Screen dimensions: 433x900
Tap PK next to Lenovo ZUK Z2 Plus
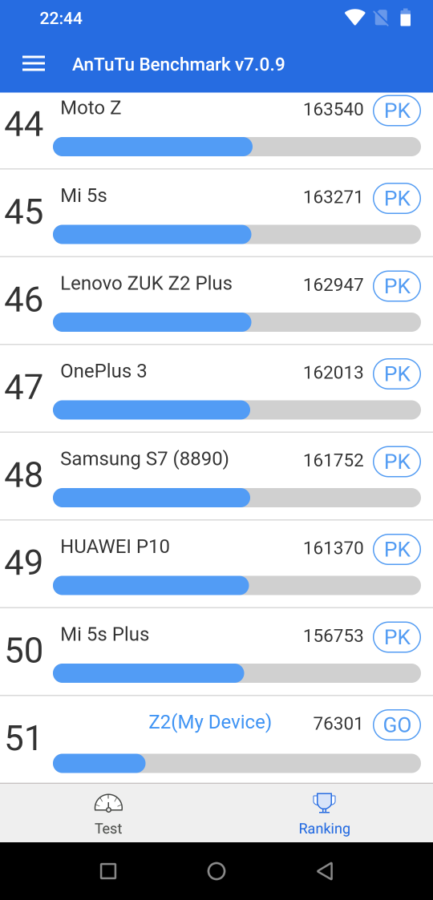click(397, 286)
